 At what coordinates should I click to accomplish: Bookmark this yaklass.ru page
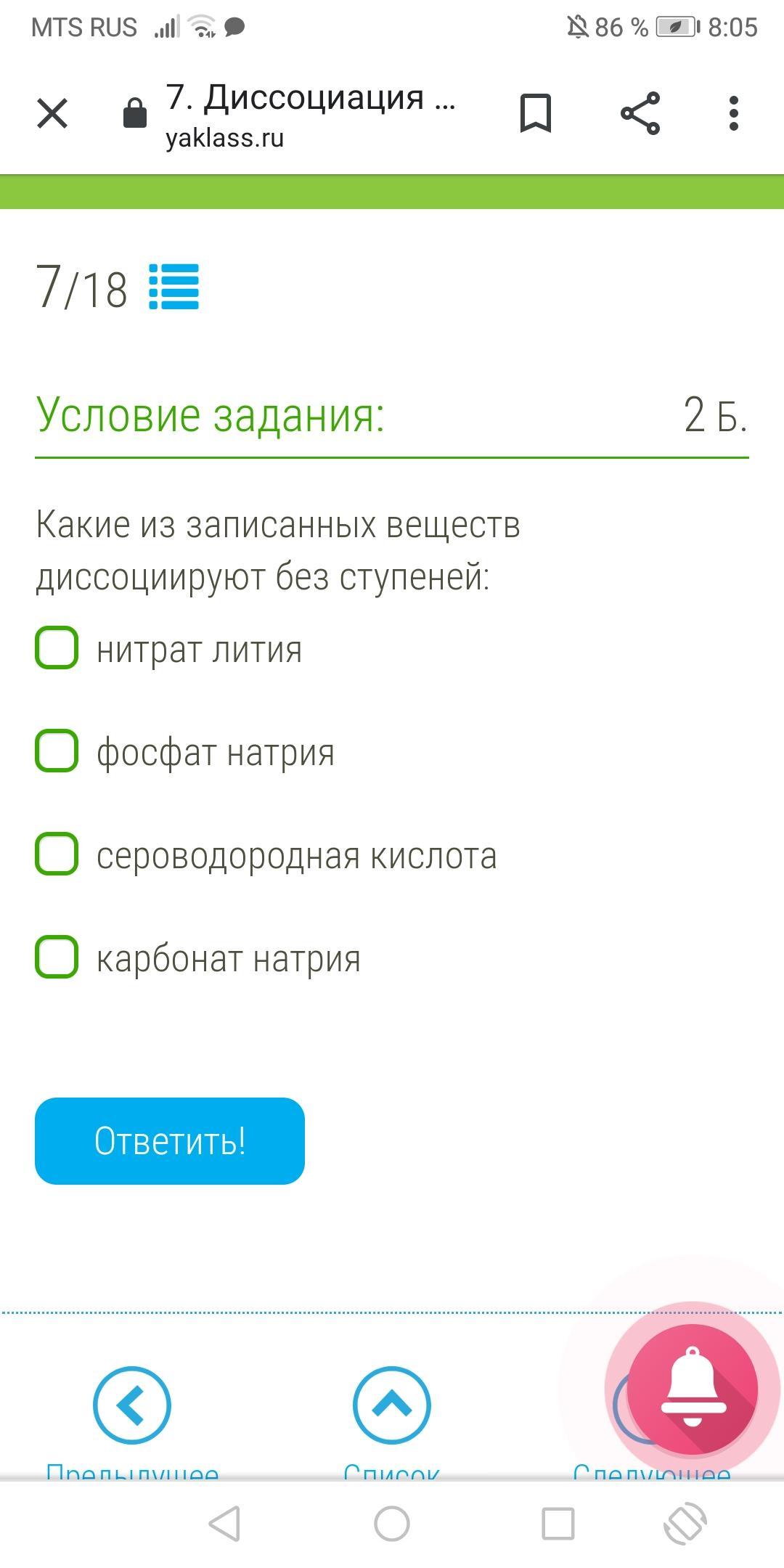click(536, 113)
